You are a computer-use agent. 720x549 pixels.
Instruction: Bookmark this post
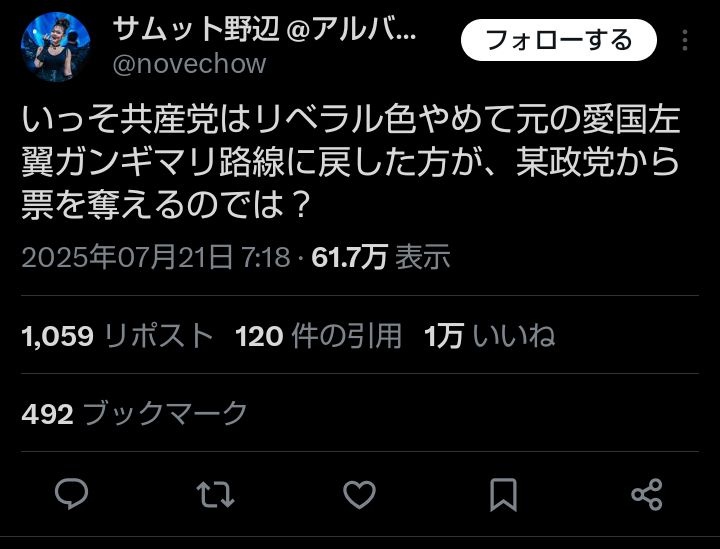pyautogui.click(x=503, y=493)
